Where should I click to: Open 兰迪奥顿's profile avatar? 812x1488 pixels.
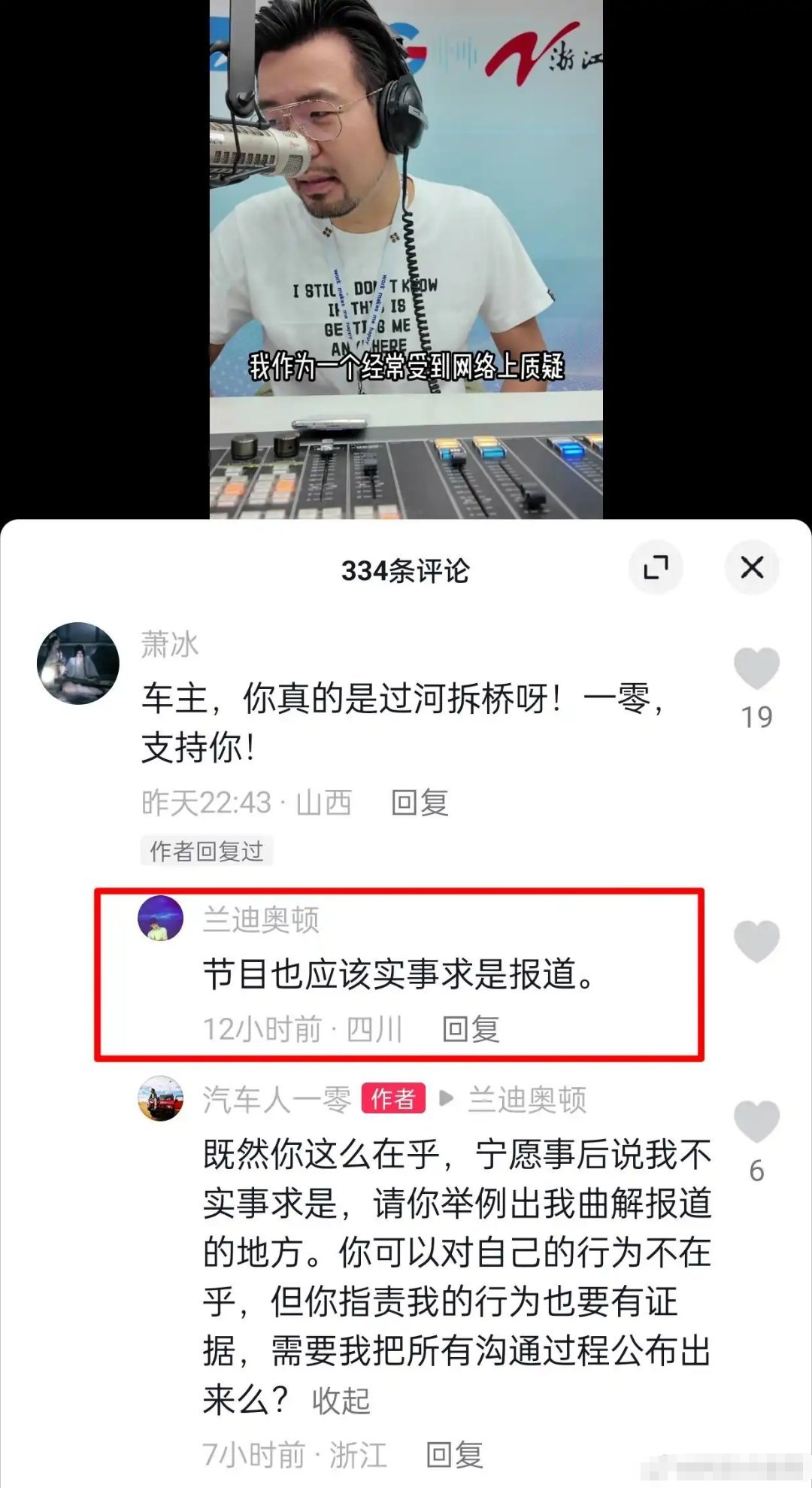click(161, 919)
